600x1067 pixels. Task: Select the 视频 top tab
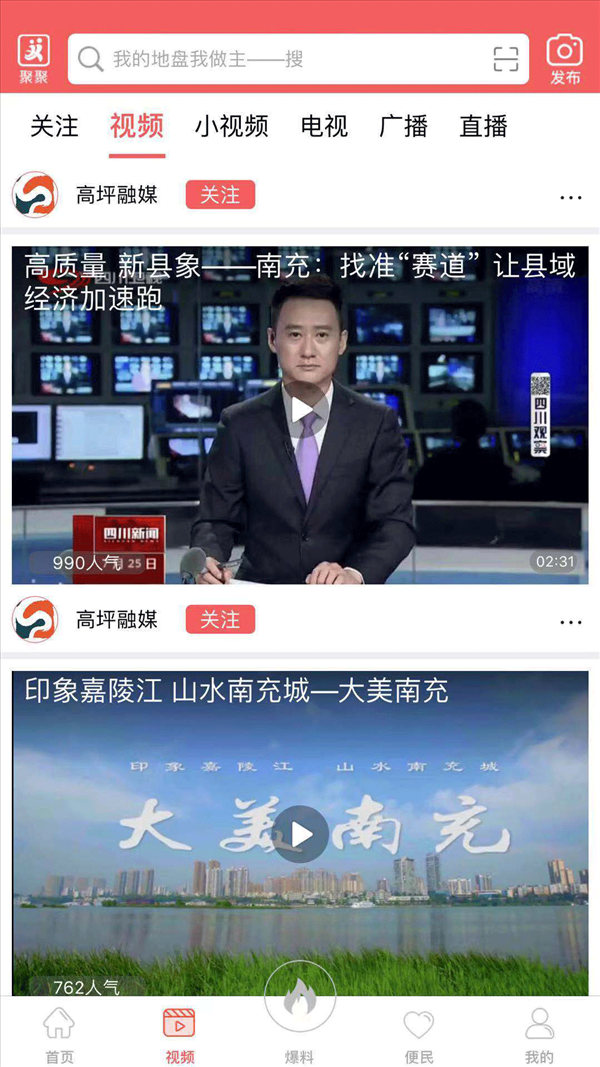(137, 127)
